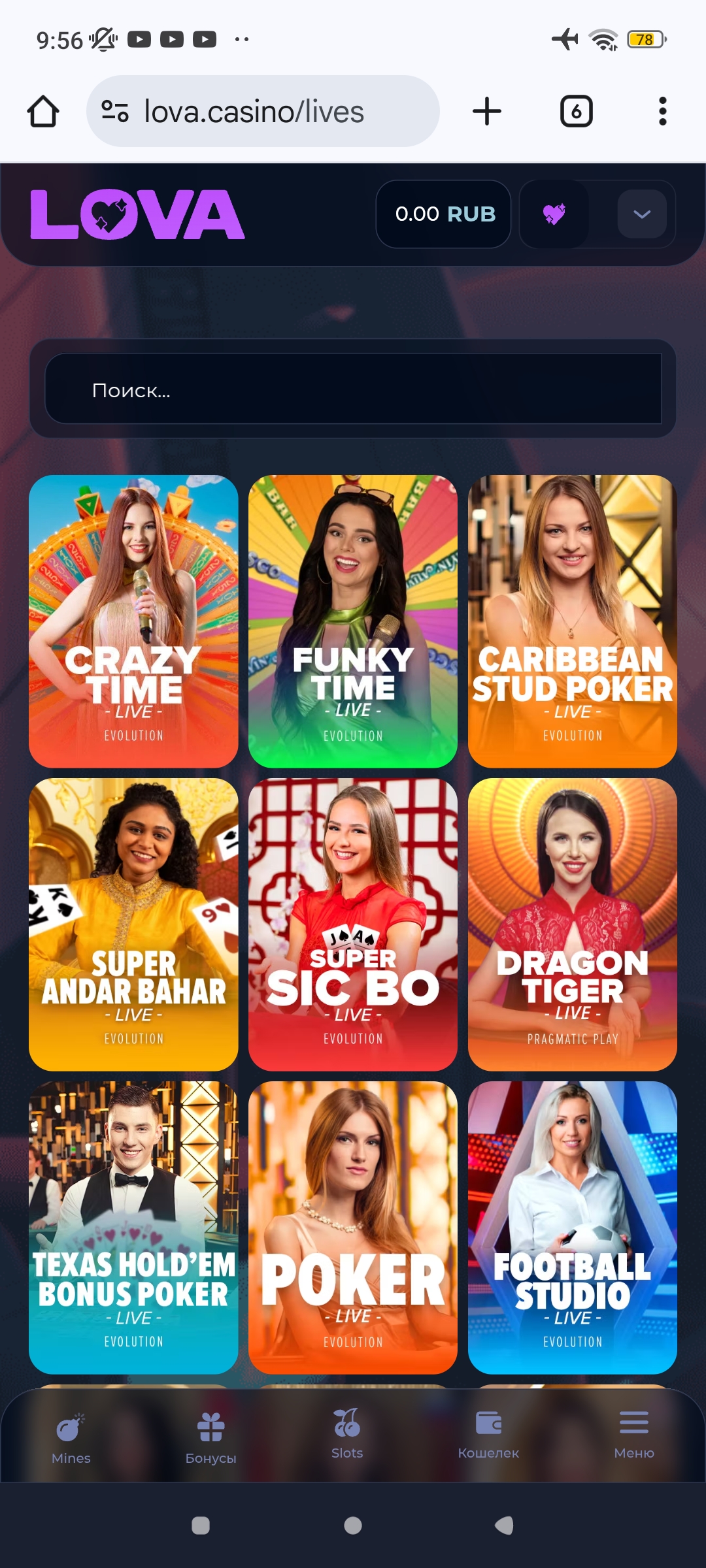Viewport: 706px width, 1568px height.
Task: Tap the Поиск search field
Action: pyautogui.click(x=353, y=389)
